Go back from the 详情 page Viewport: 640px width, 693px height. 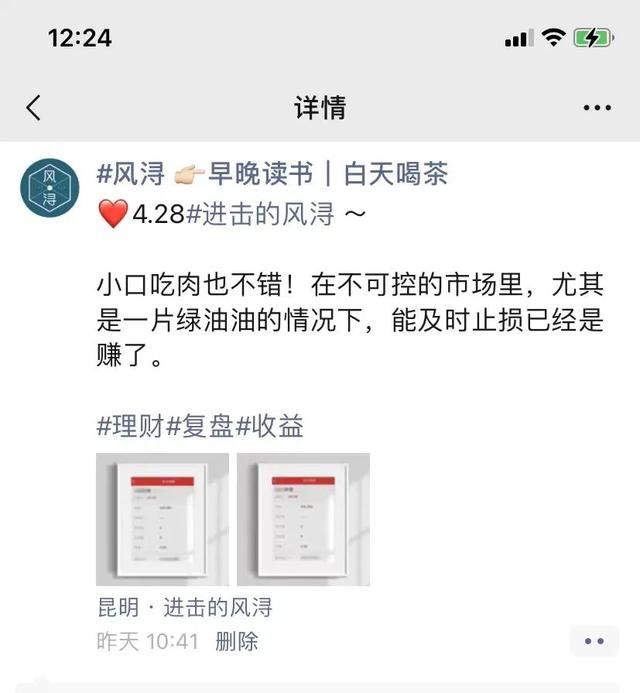coord(34,108)
